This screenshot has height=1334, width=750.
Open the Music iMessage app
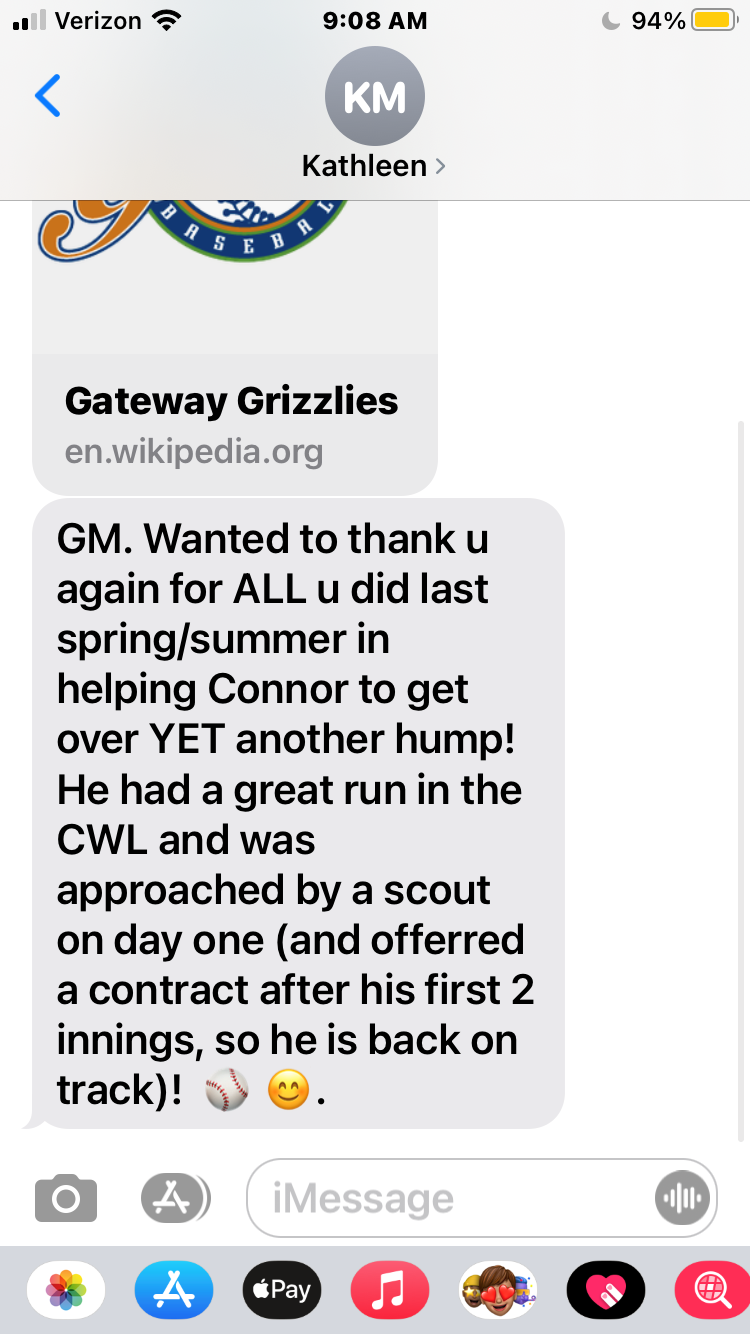[390, 1290]
